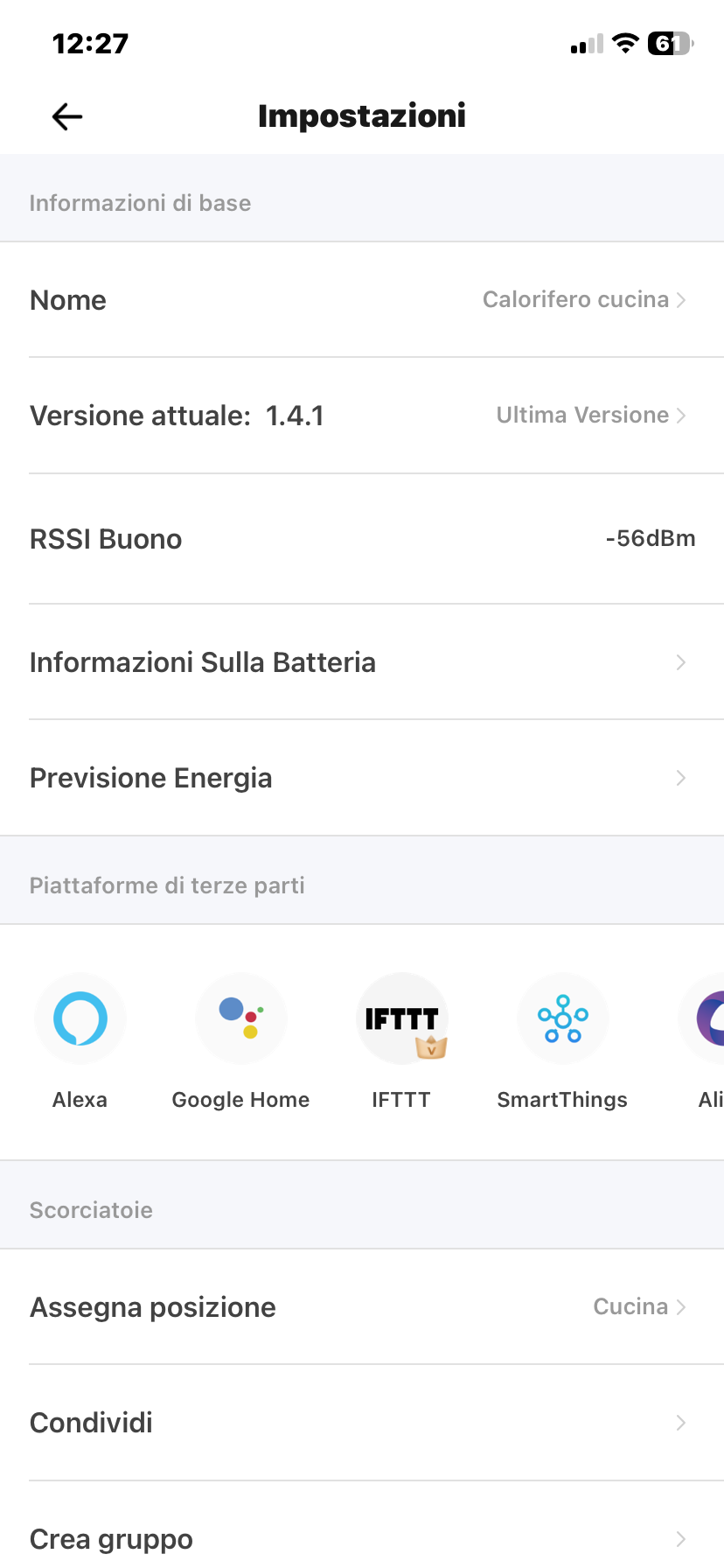Open Crea gruppo

click(362, 1538)
